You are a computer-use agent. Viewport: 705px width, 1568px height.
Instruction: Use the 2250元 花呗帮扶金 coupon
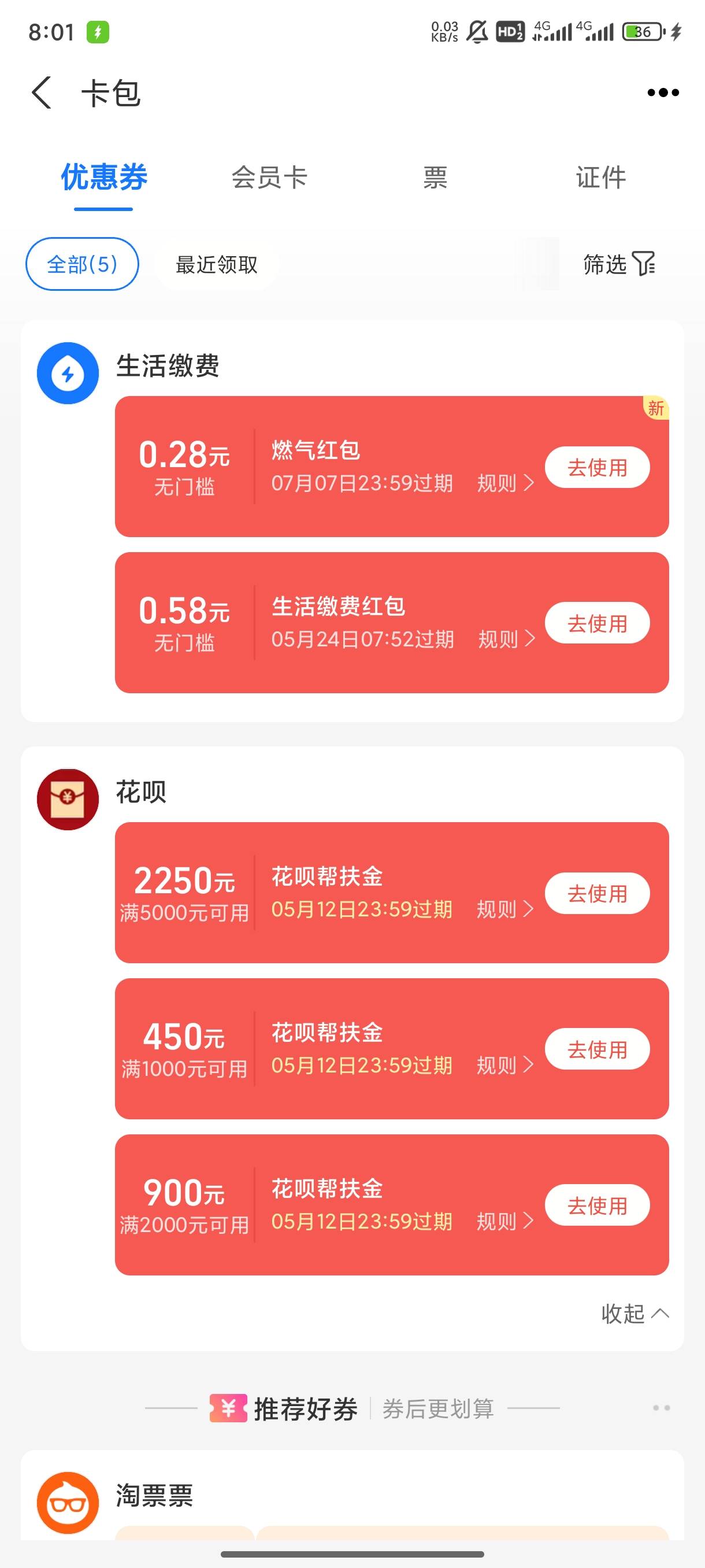(x=598, y=894)
